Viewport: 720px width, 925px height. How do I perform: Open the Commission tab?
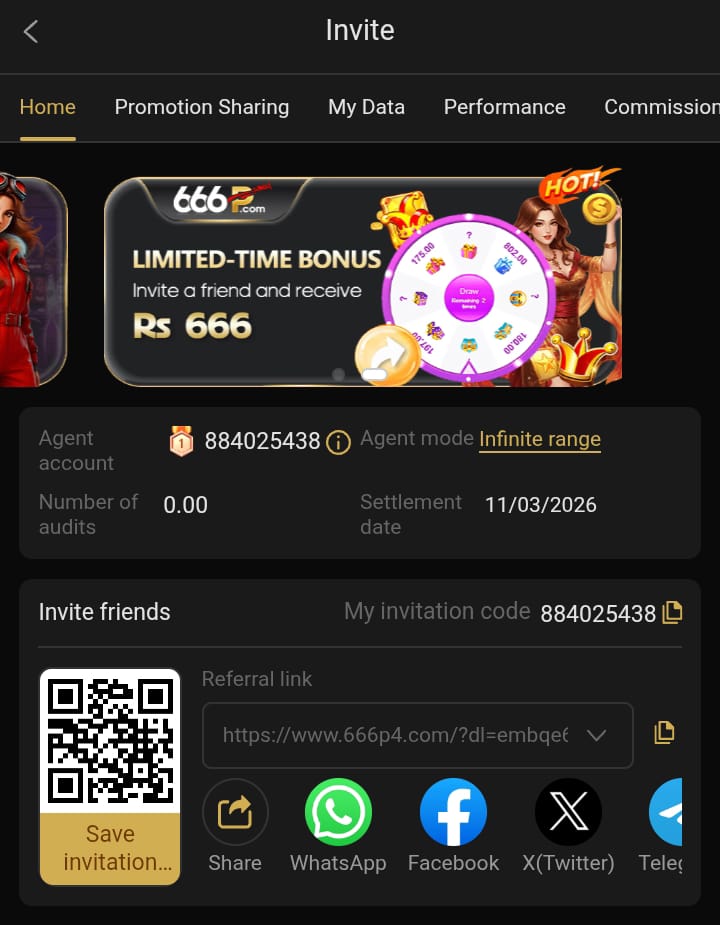[x=660, y=107]
